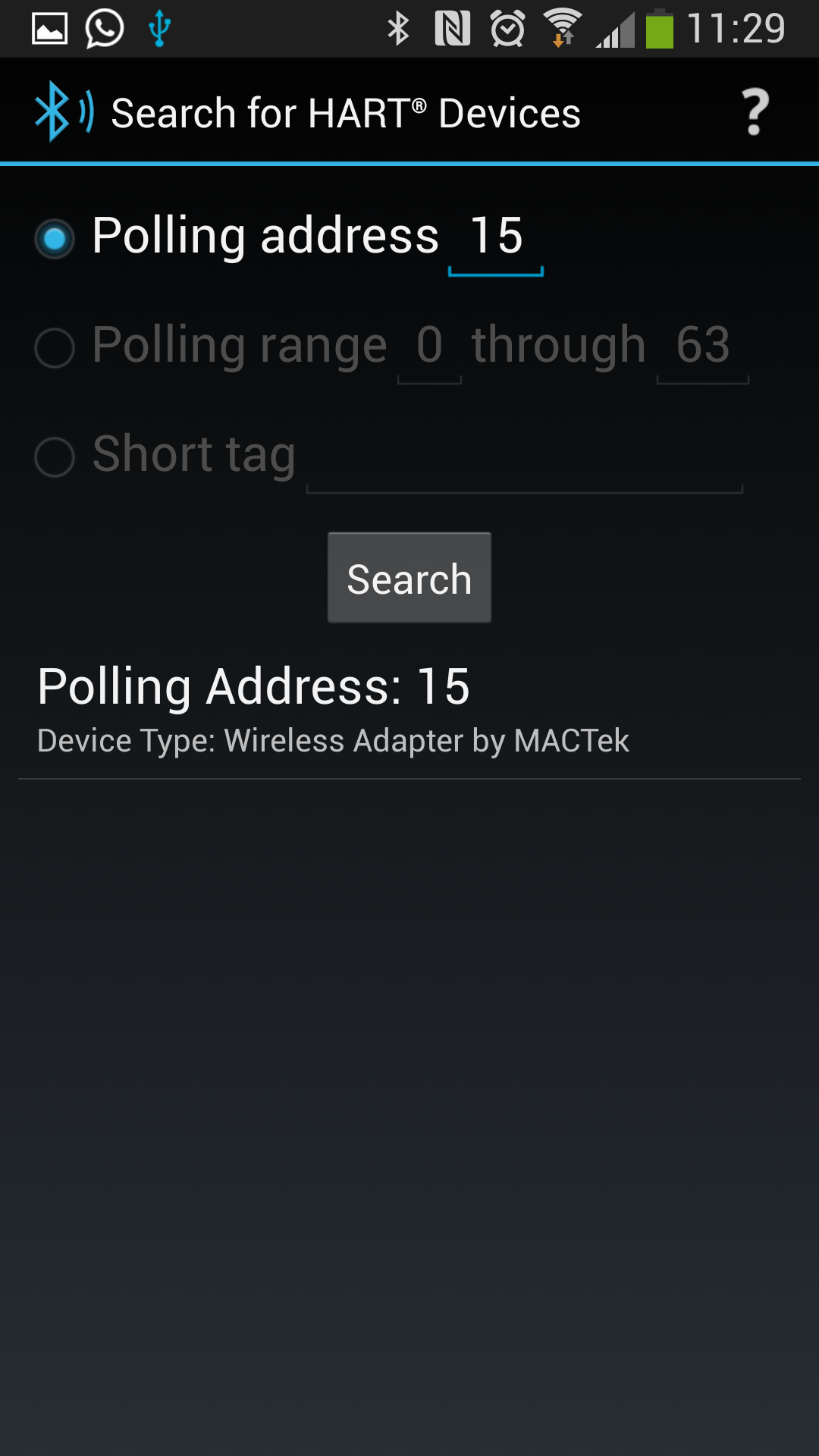This screenshot has height=1456, width=819.
Task: Open the help question mark icon
Action: [754, 112]
